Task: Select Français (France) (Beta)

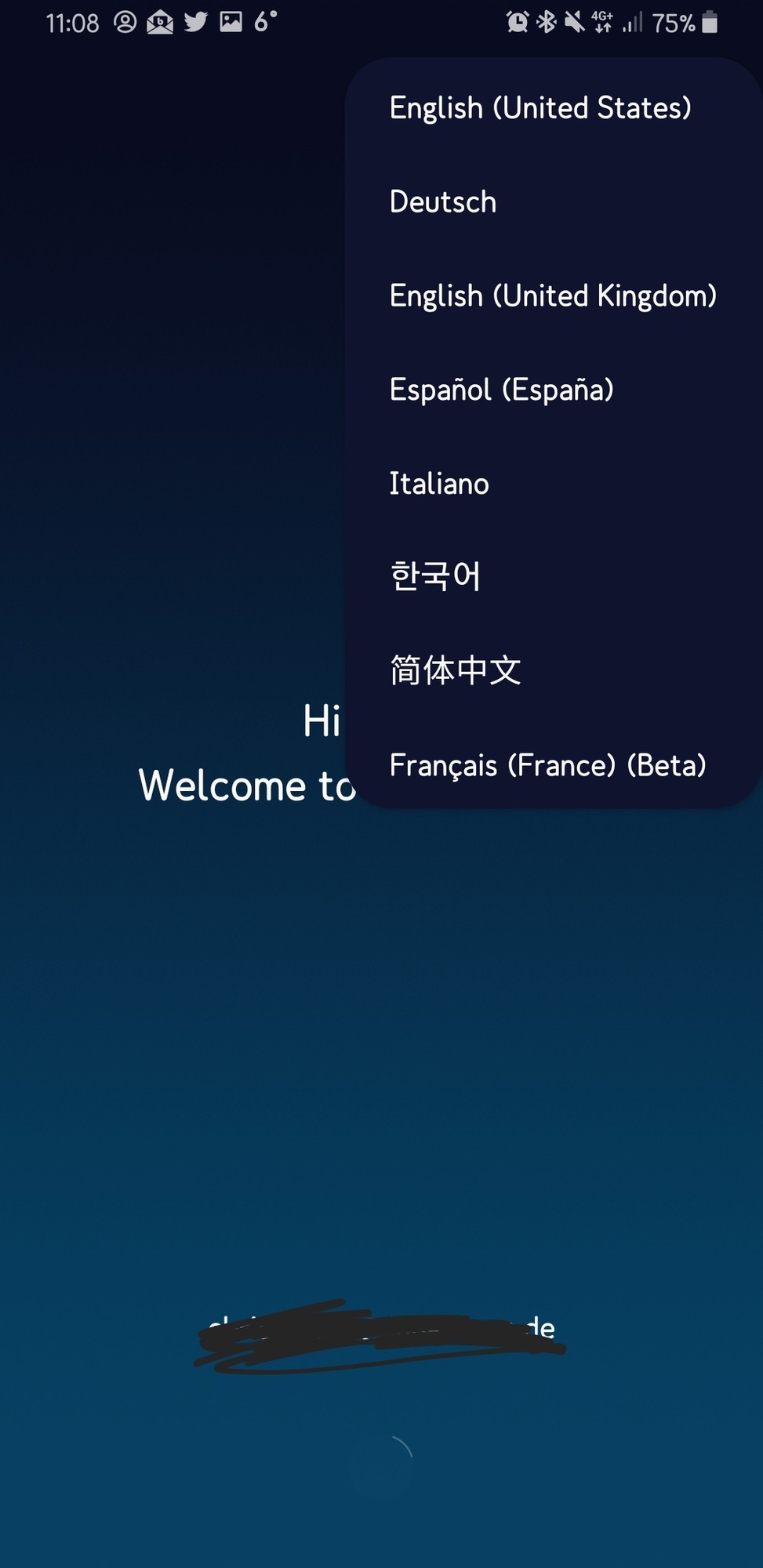Action: [547, 765]
